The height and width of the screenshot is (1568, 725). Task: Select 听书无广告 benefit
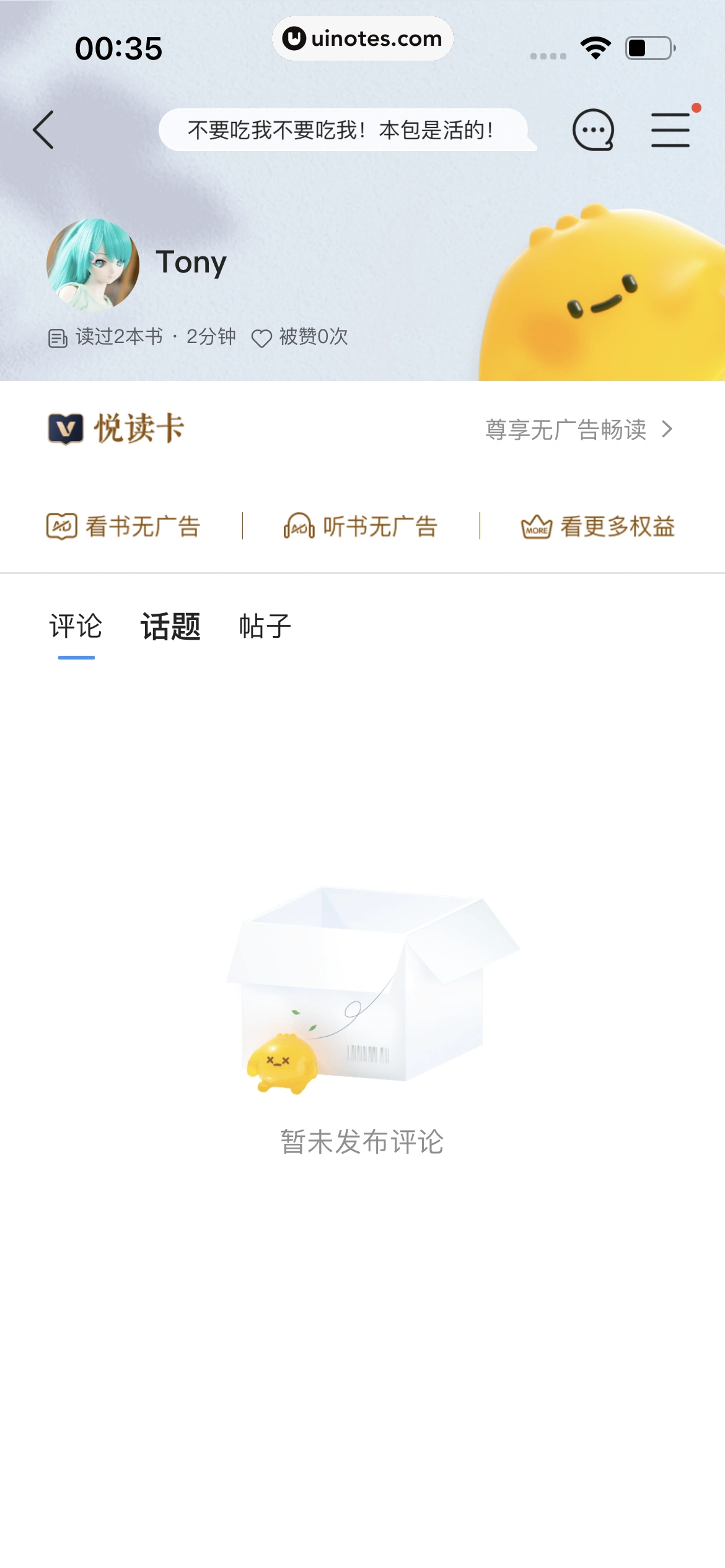[361, 526]
